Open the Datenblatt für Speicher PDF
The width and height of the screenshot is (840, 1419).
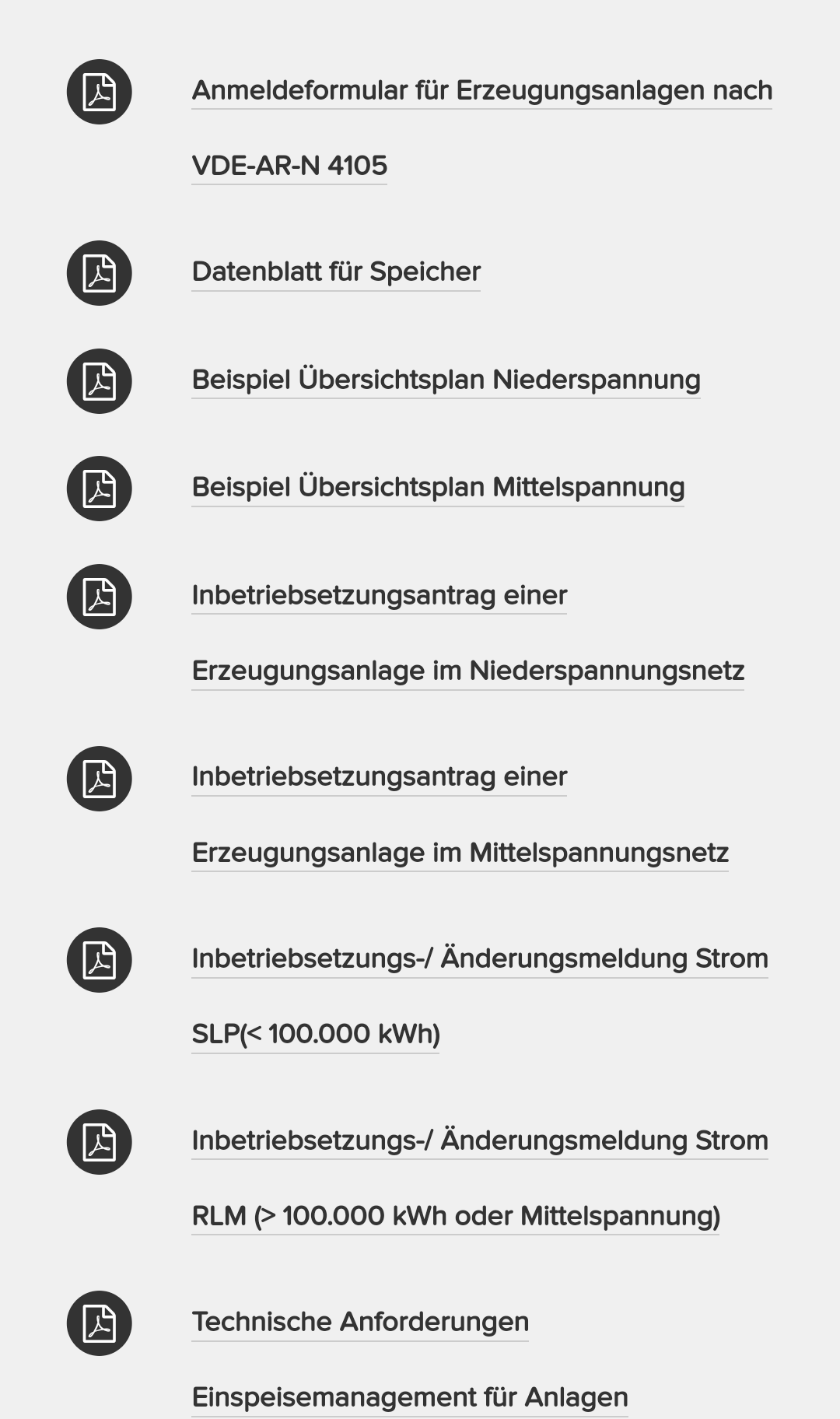click(x=336, y=272)
